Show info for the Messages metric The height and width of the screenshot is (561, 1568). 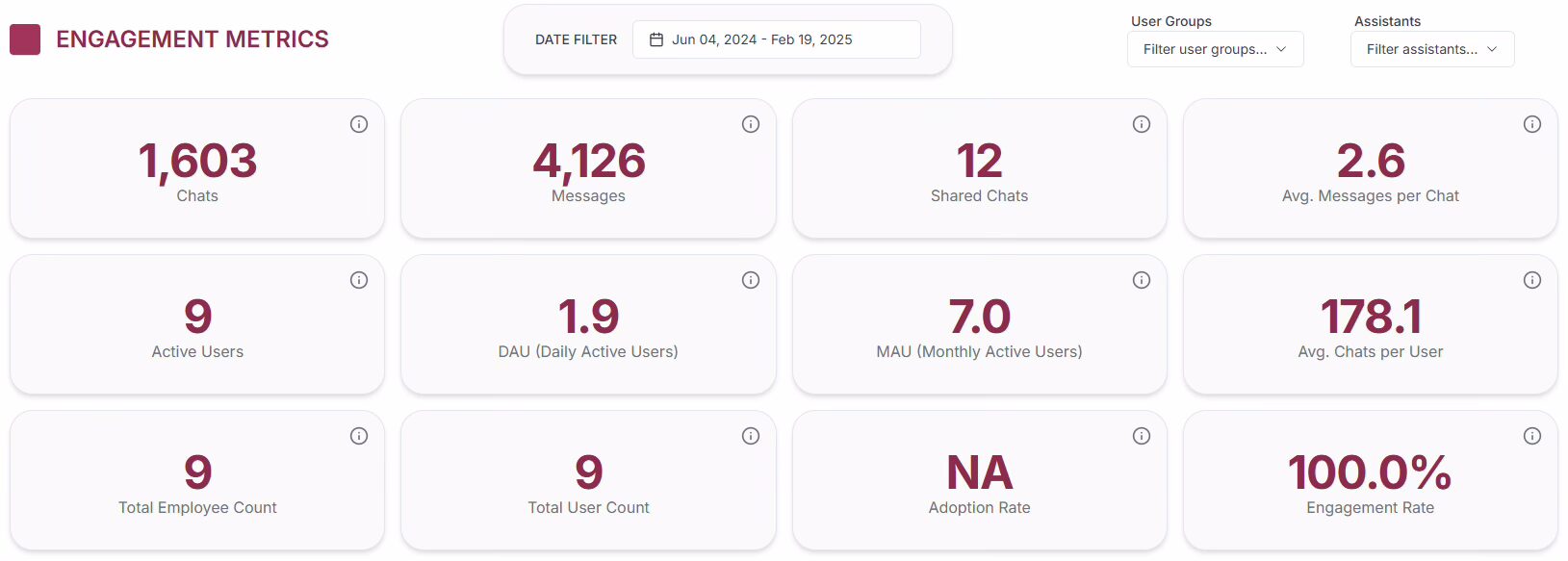coord(751,124)
